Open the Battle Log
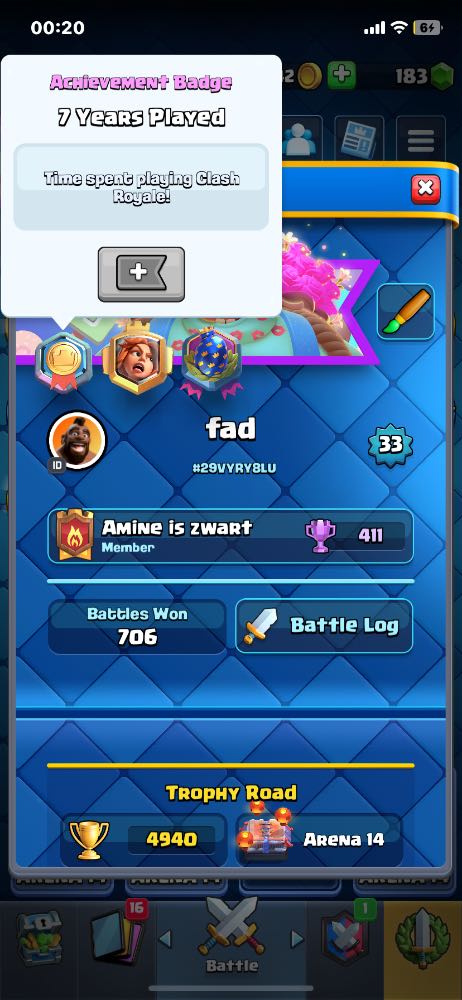462x1000 pixels. click(x=324, y=626)
